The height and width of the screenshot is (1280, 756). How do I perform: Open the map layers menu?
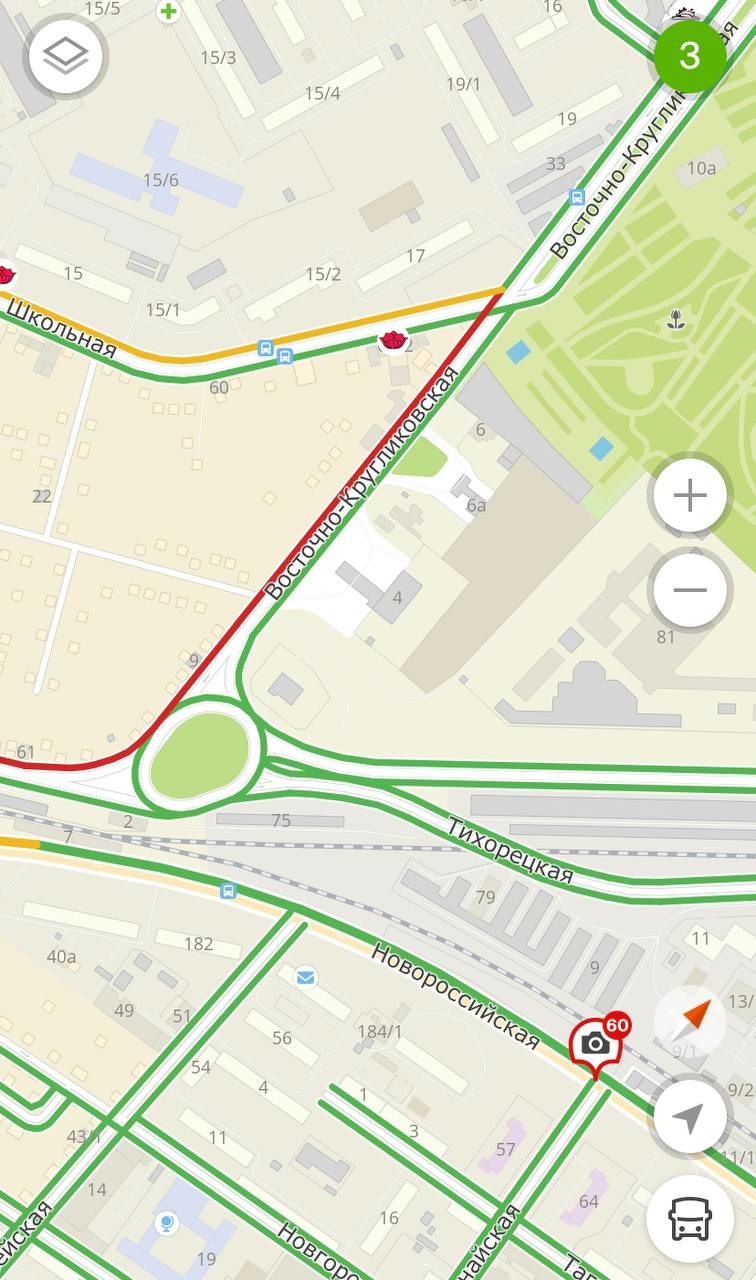pyautogui.click(x=66, y=57)
